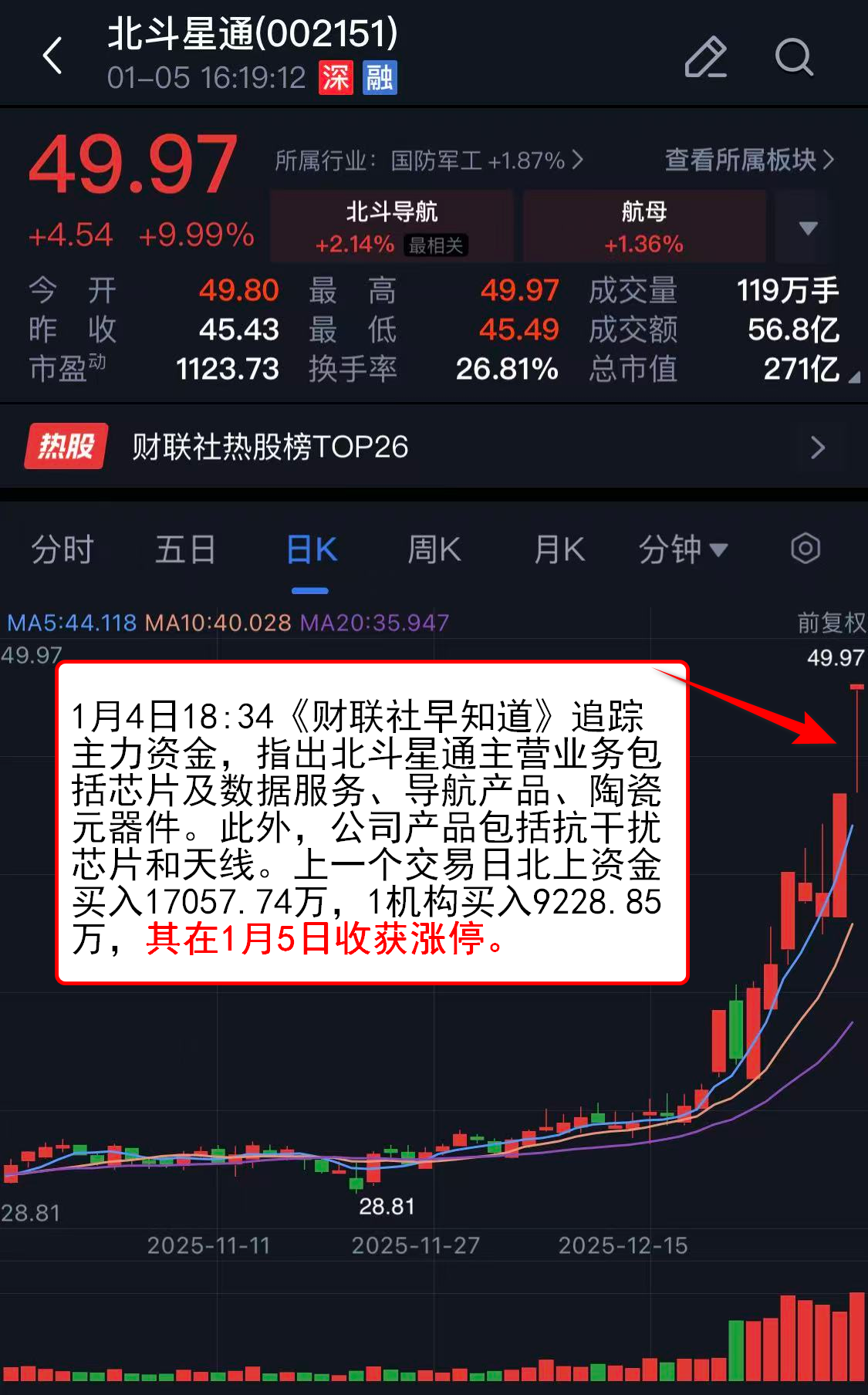Open the stock search magnifier

[793, 57]
